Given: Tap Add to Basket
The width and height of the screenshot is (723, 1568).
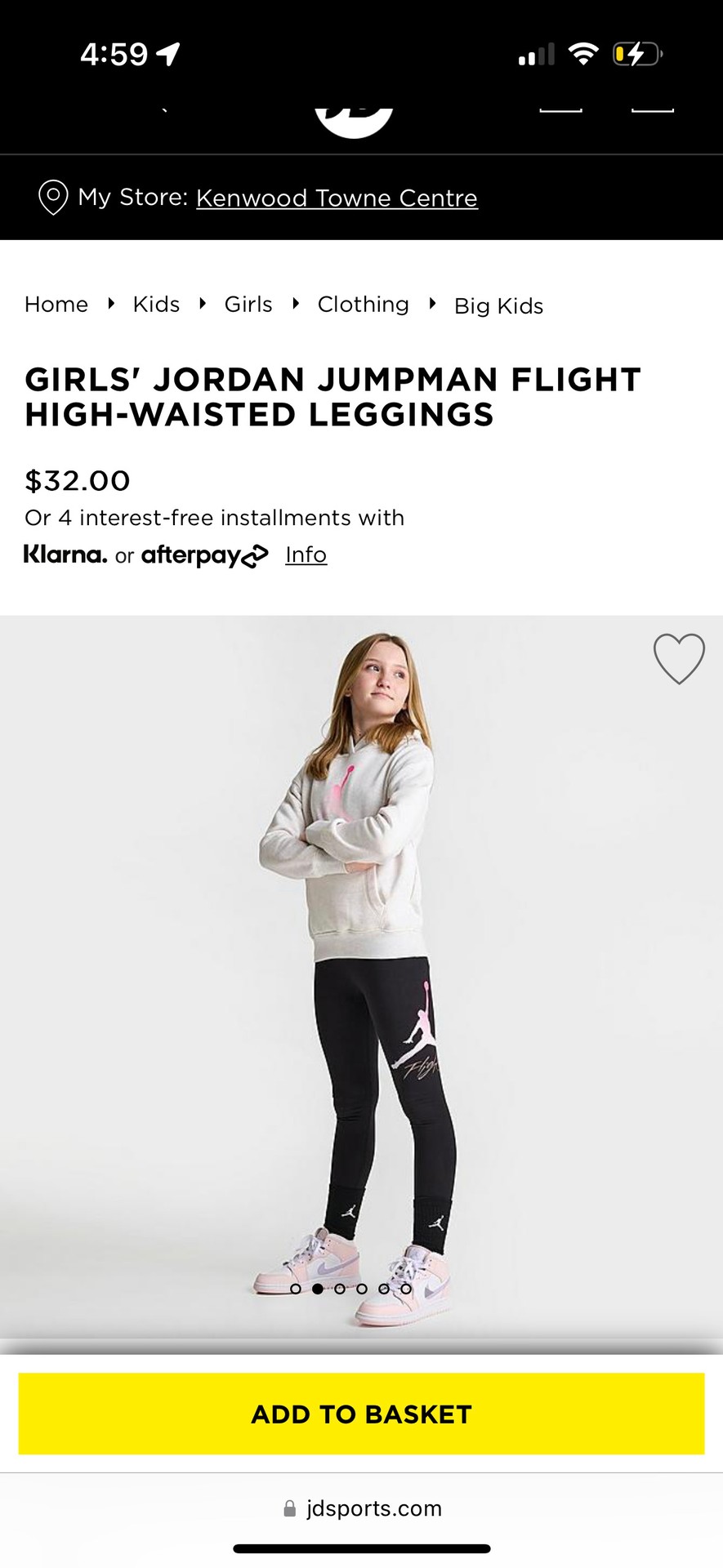Looking at the screenshot, I should [361, 1414].
